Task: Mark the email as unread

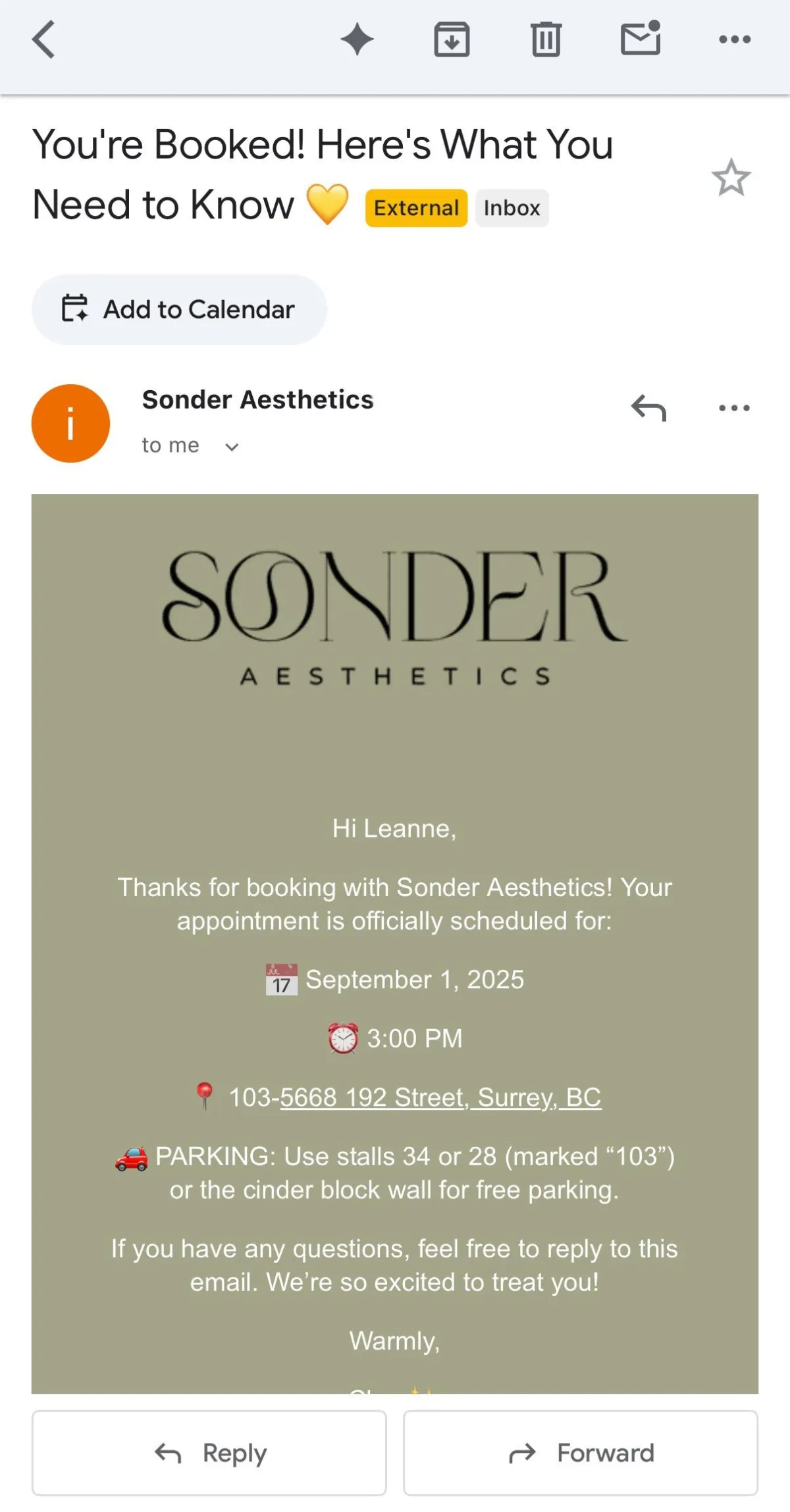Action: tap(641, 38)
